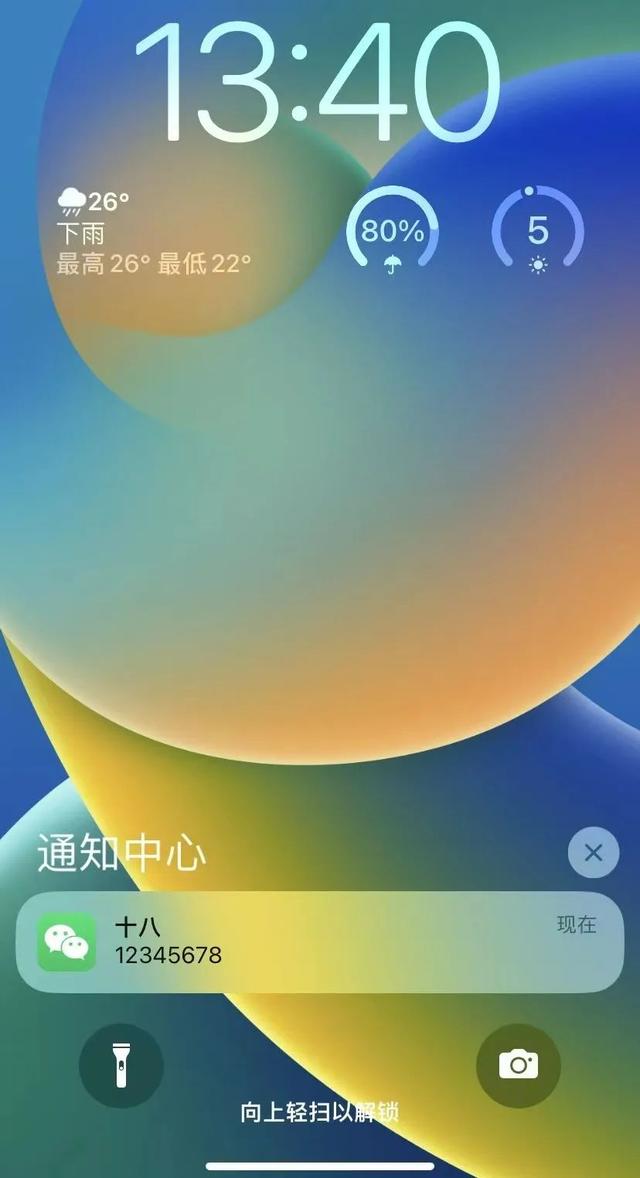Viewport: 640px width, 1178px height.
Task: Open the WeChat notification from 十八
Action: point(320,941)
